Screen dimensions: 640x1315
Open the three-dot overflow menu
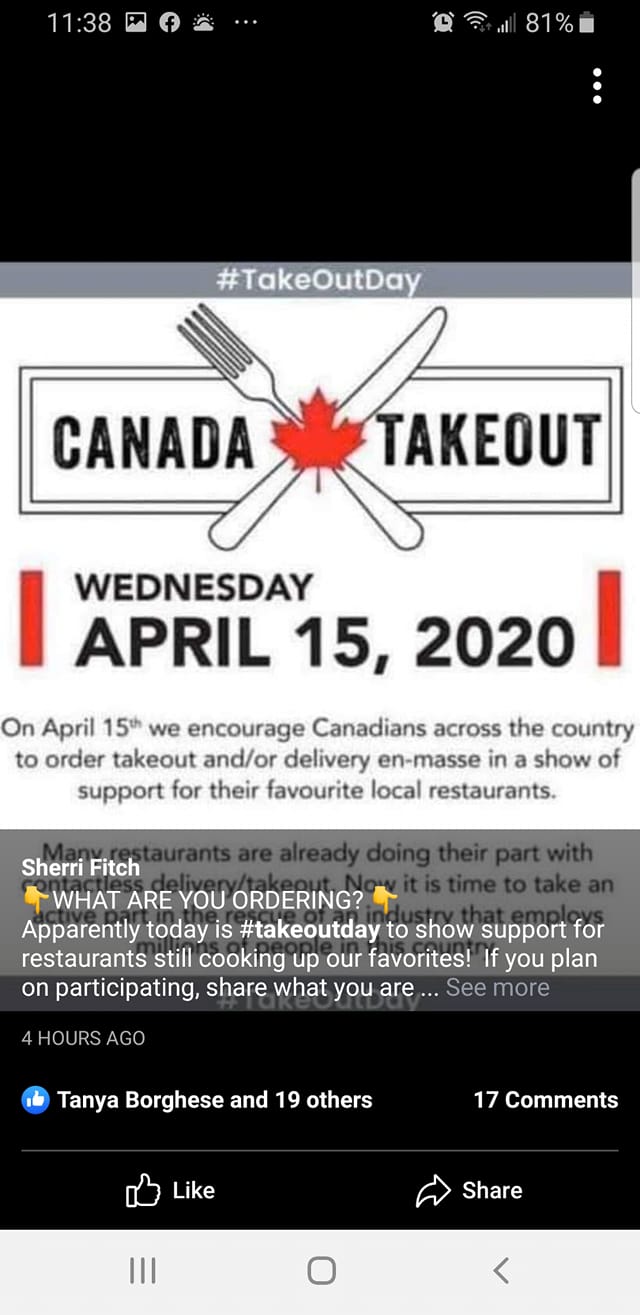point(597,86)
